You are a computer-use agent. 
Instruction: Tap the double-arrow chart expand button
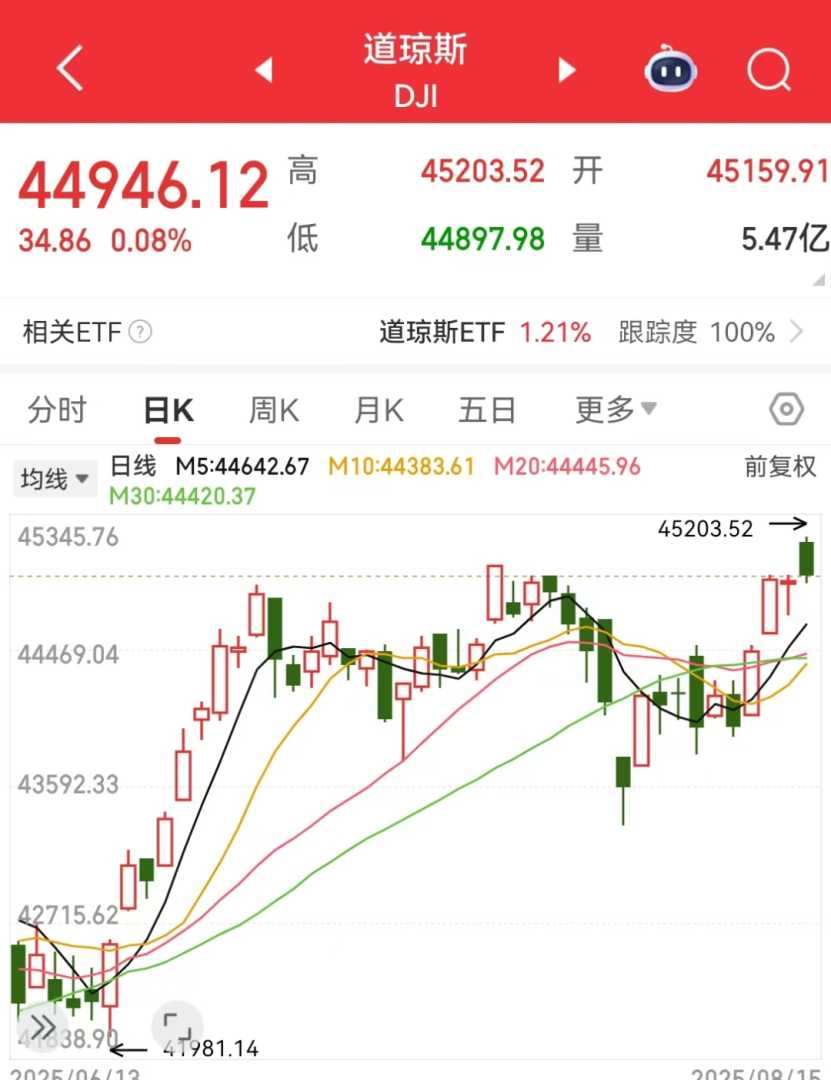(42, 1027)
